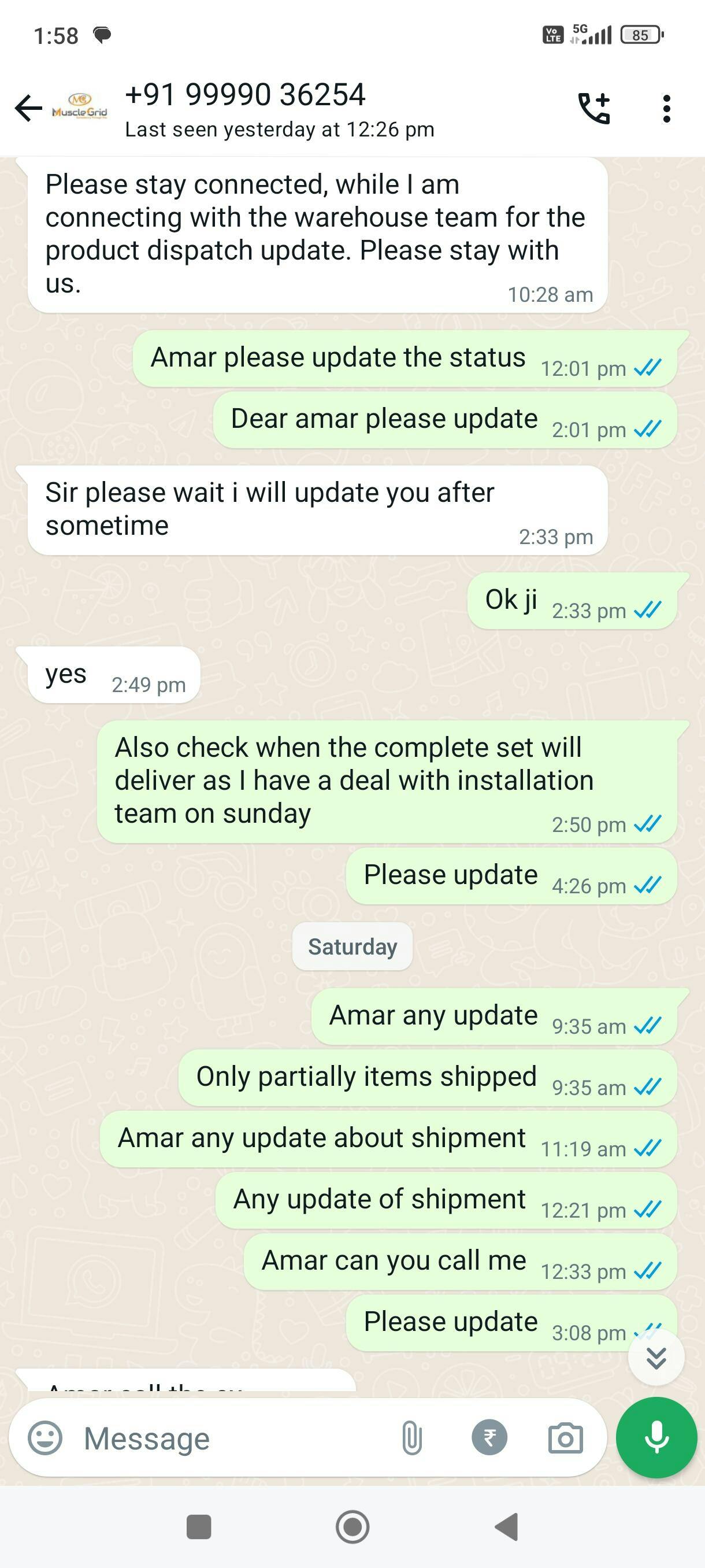Viewport: 705px width, 1568px height.
Task: Open the three-dot overflow menu
Action: pyautogui.click(x=667, y=108)
